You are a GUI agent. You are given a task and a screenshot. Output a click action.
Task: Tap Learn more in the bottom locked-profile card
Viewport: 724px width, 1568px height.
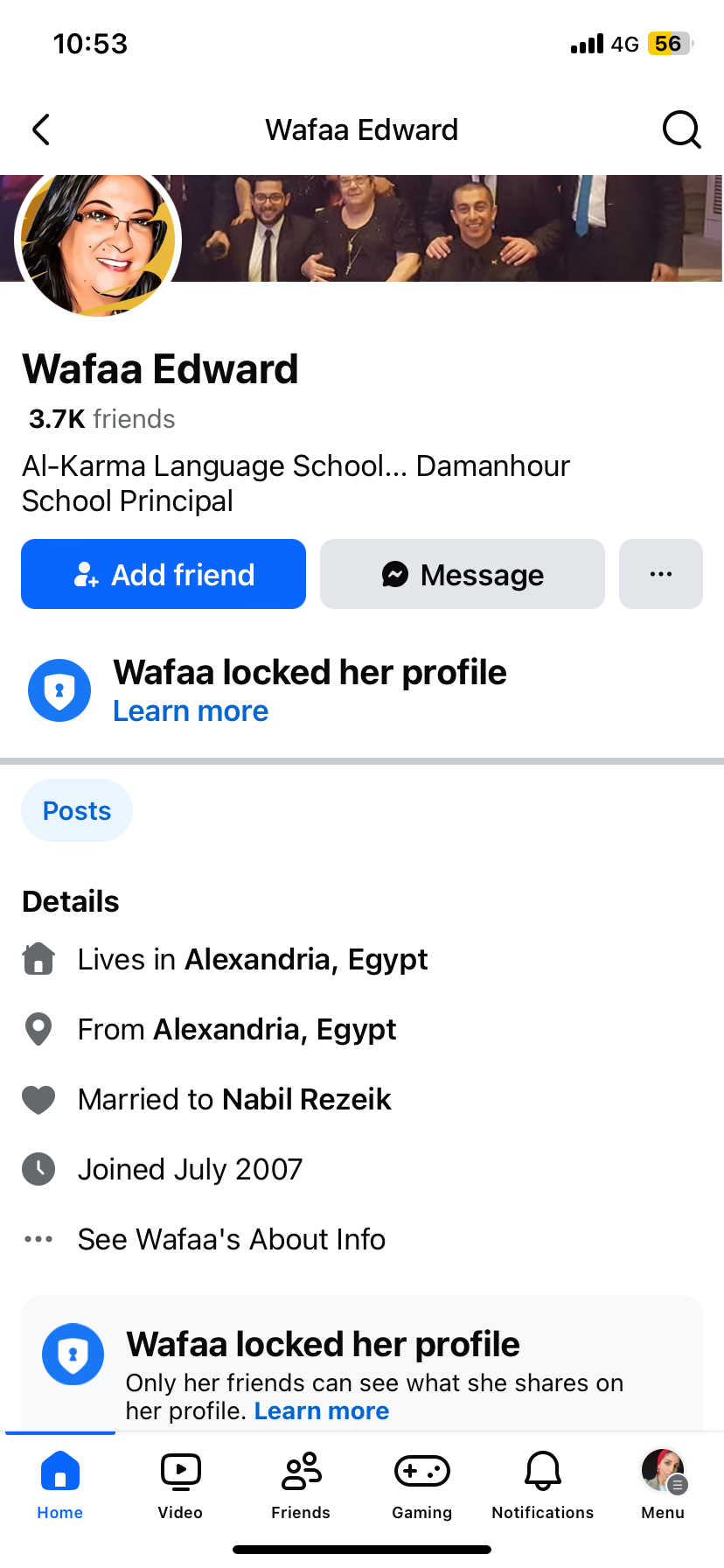(321, 1410)
